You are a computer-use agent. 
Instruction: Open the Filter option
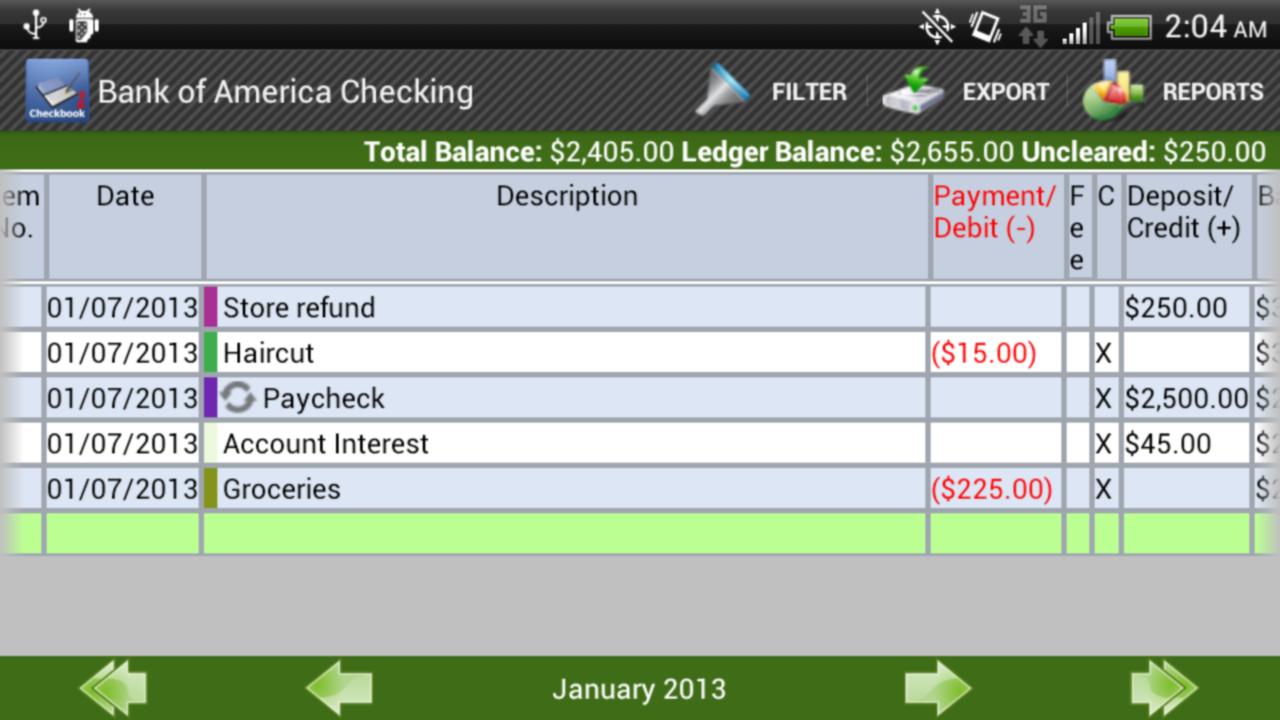point(772,92)
